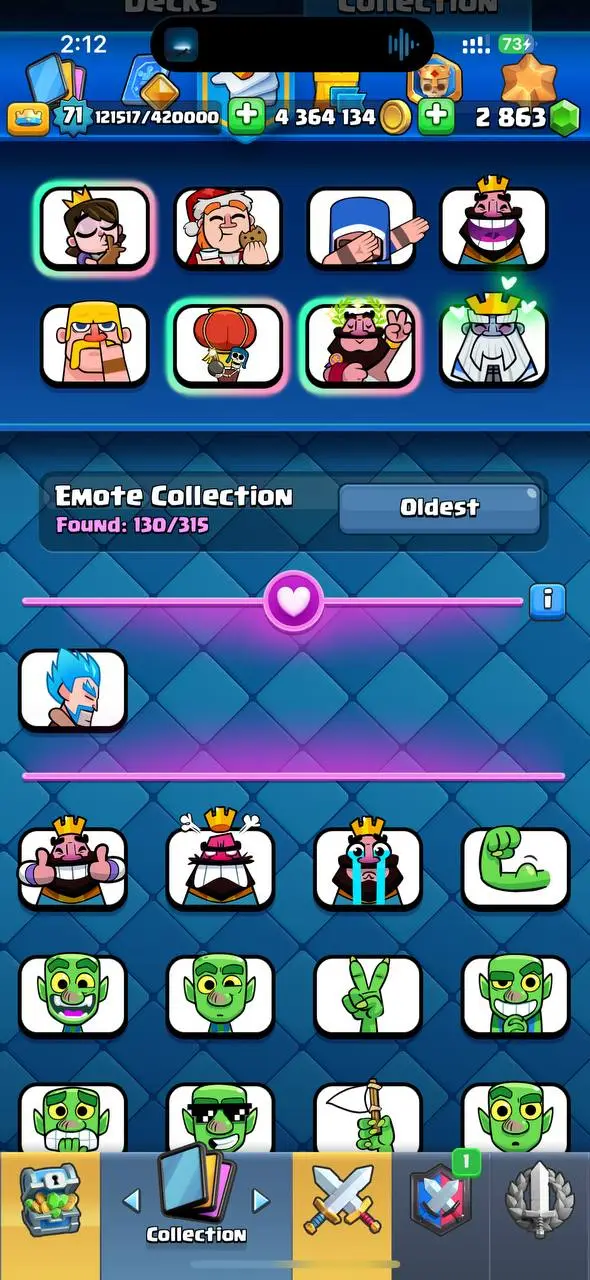The width and height of the screenshot is (590, 1280).
Task: Add gems with the plus button beside 2 863
Action: coord(435,117)
